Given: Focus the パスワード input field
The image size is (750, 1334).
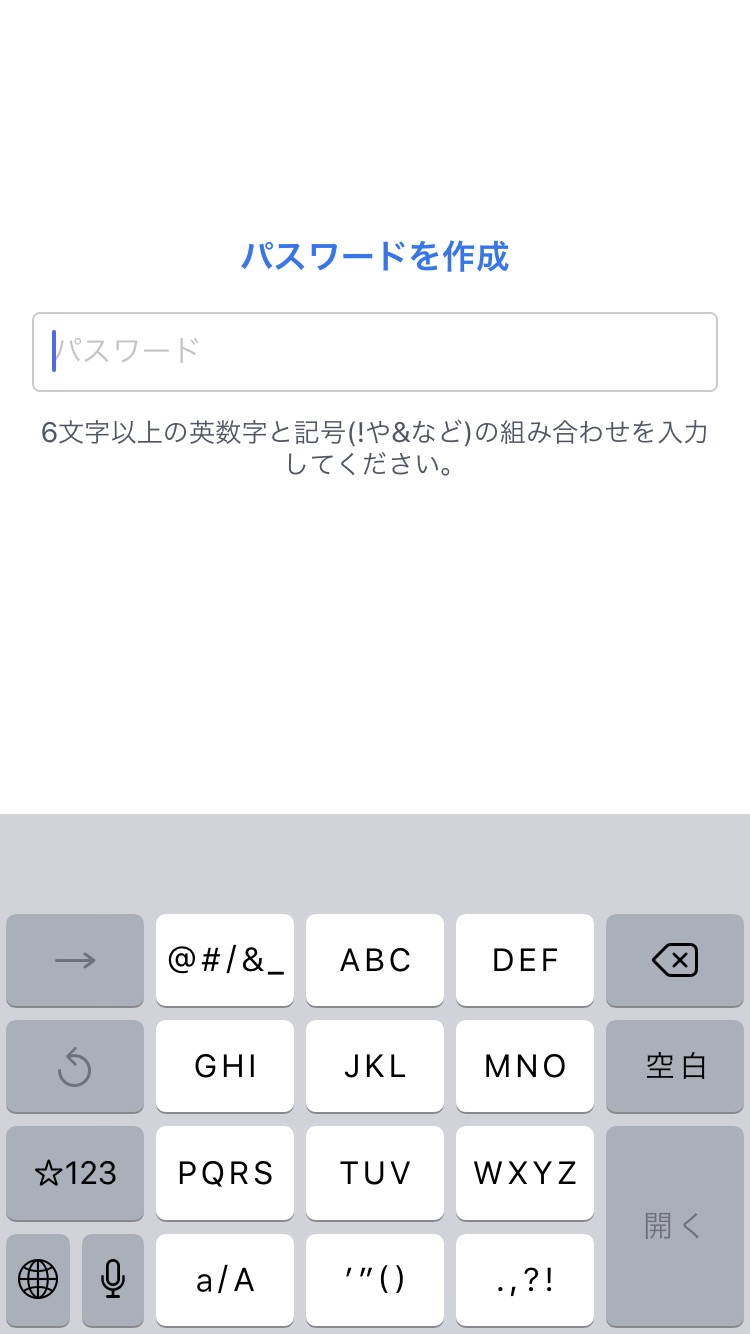Looking at the screenshot, I should click(375, 352).
